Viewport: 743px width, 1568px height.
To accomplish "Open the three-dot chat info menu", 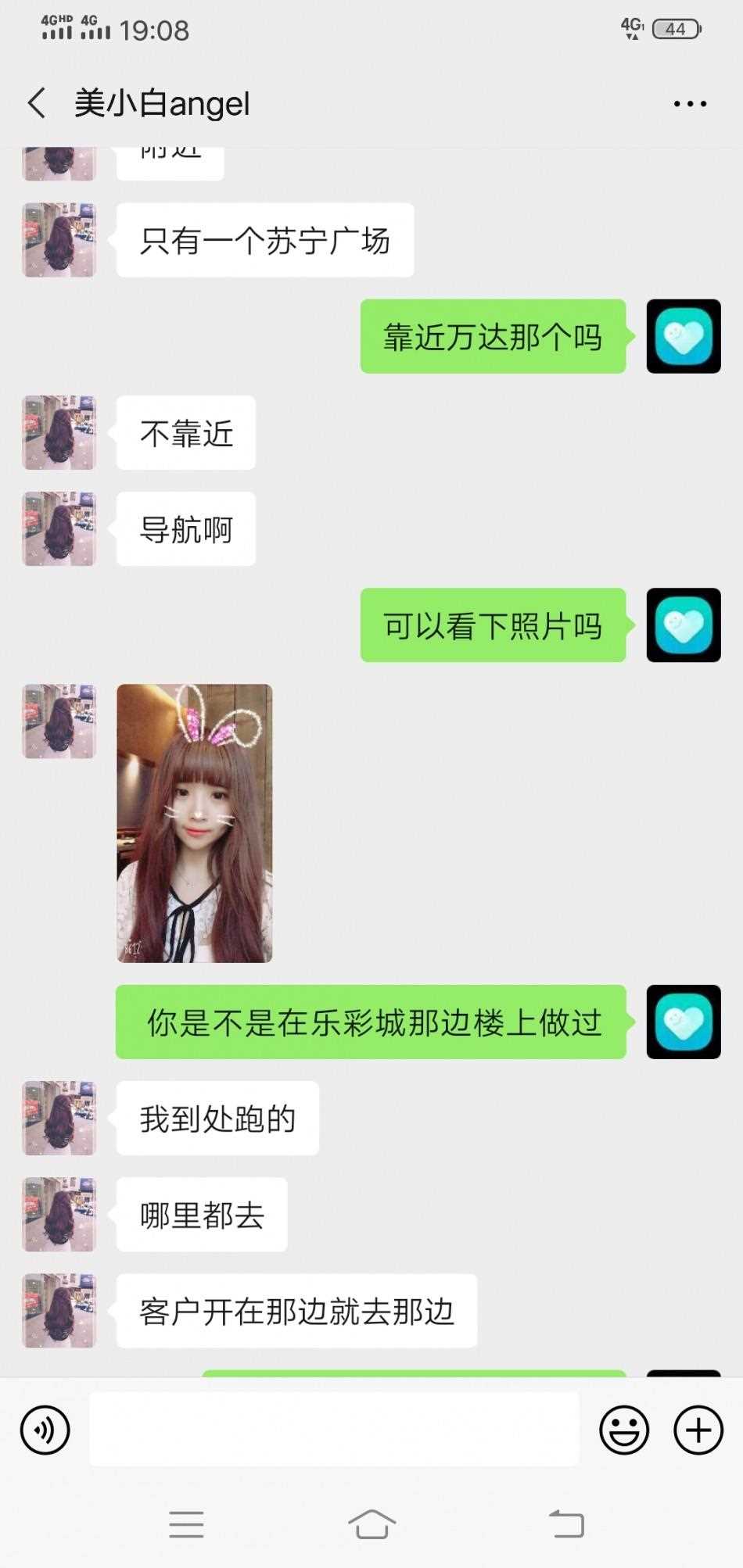I will tap(690, 103).
